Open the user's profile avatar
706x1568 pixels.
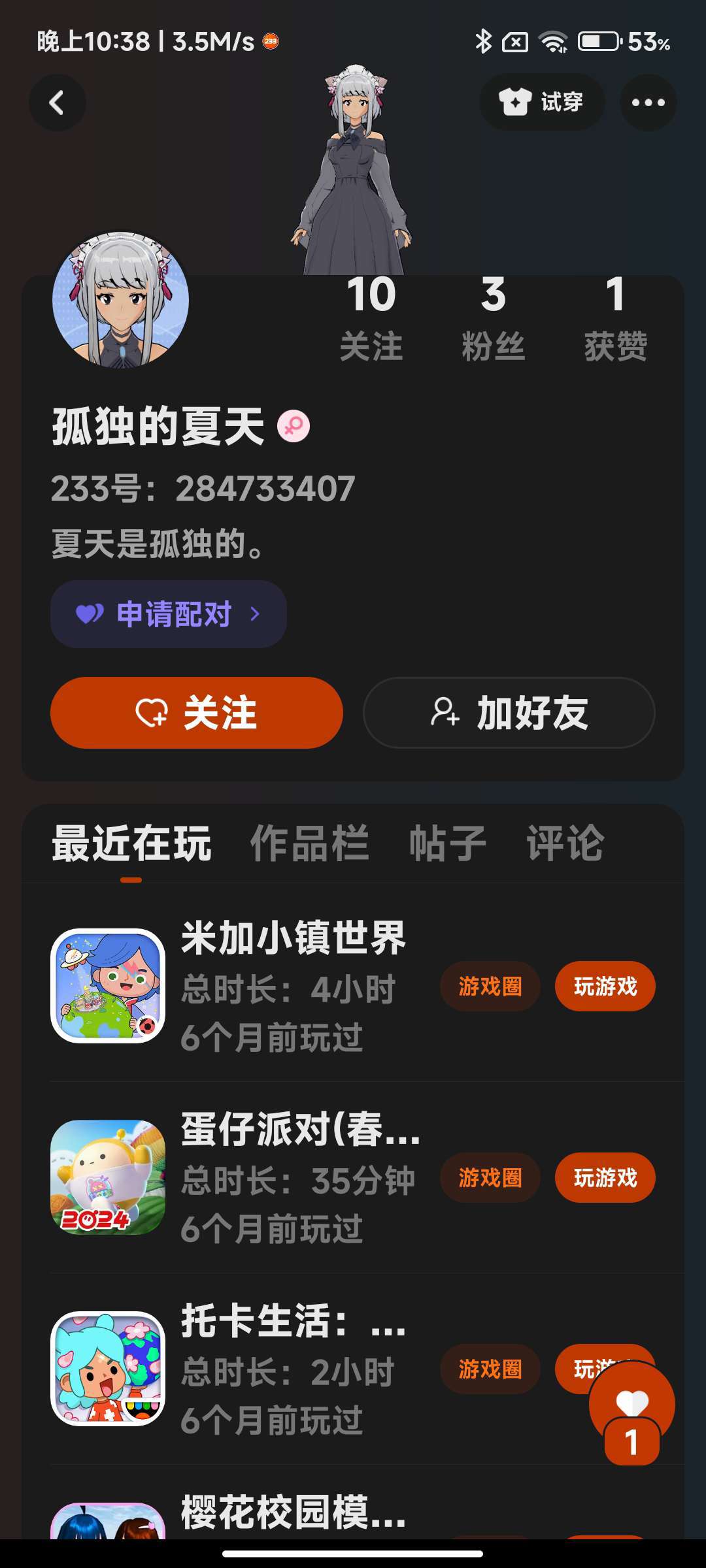[121, 300]
